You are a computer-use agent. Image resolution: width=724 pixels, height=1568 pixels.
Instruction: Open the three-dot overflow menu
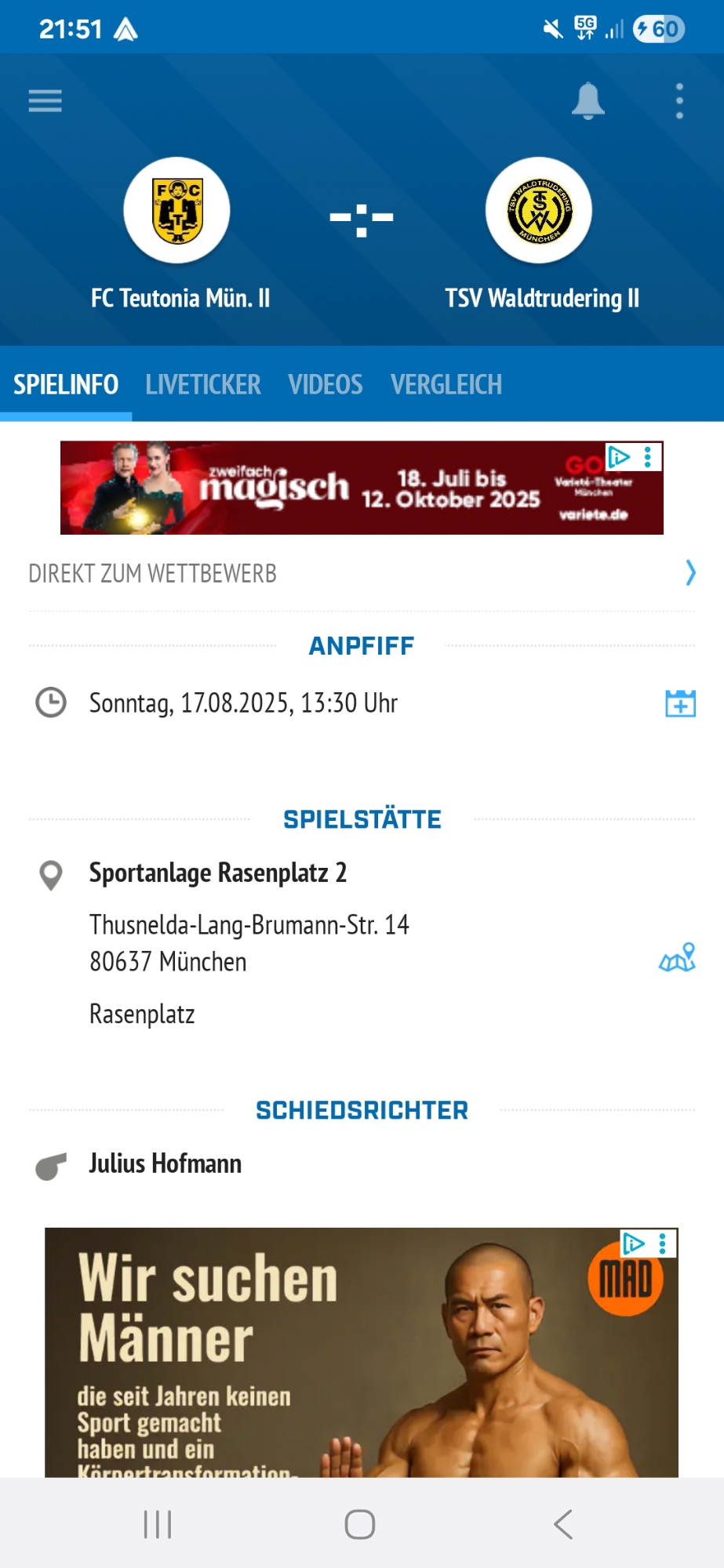679,101
